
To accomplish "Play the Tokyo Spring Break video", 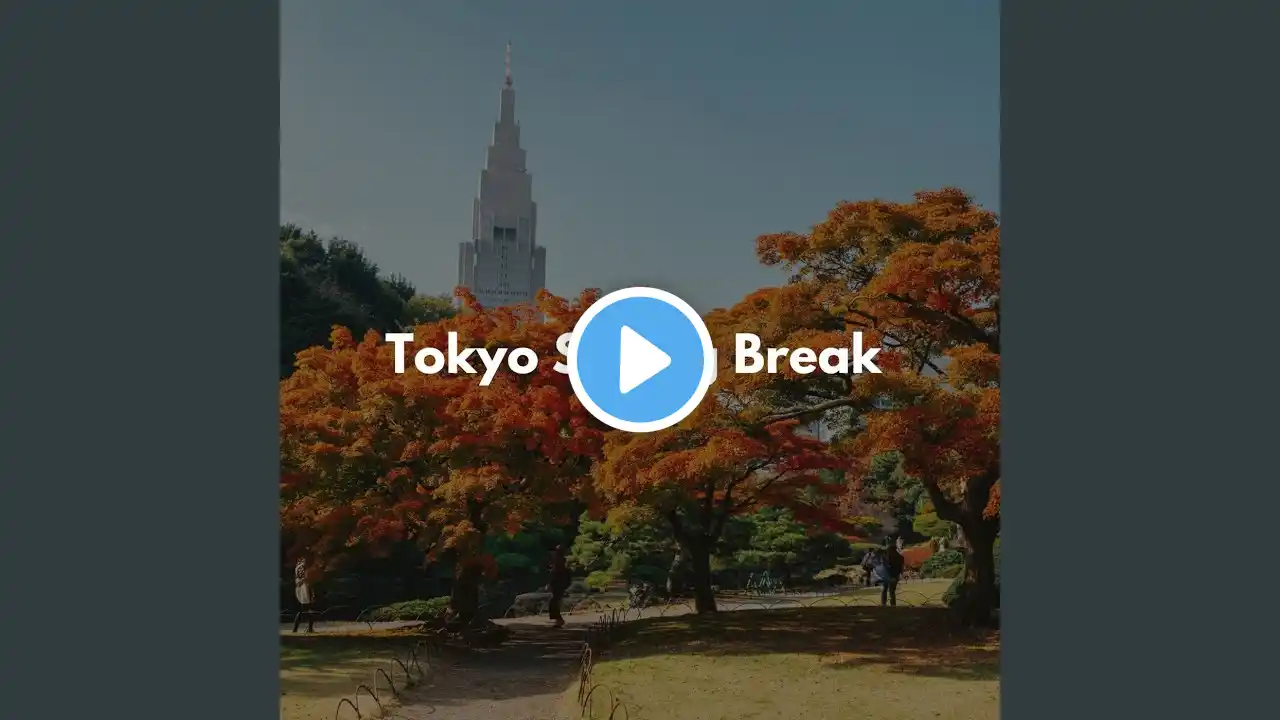I will tap(640, 359).
